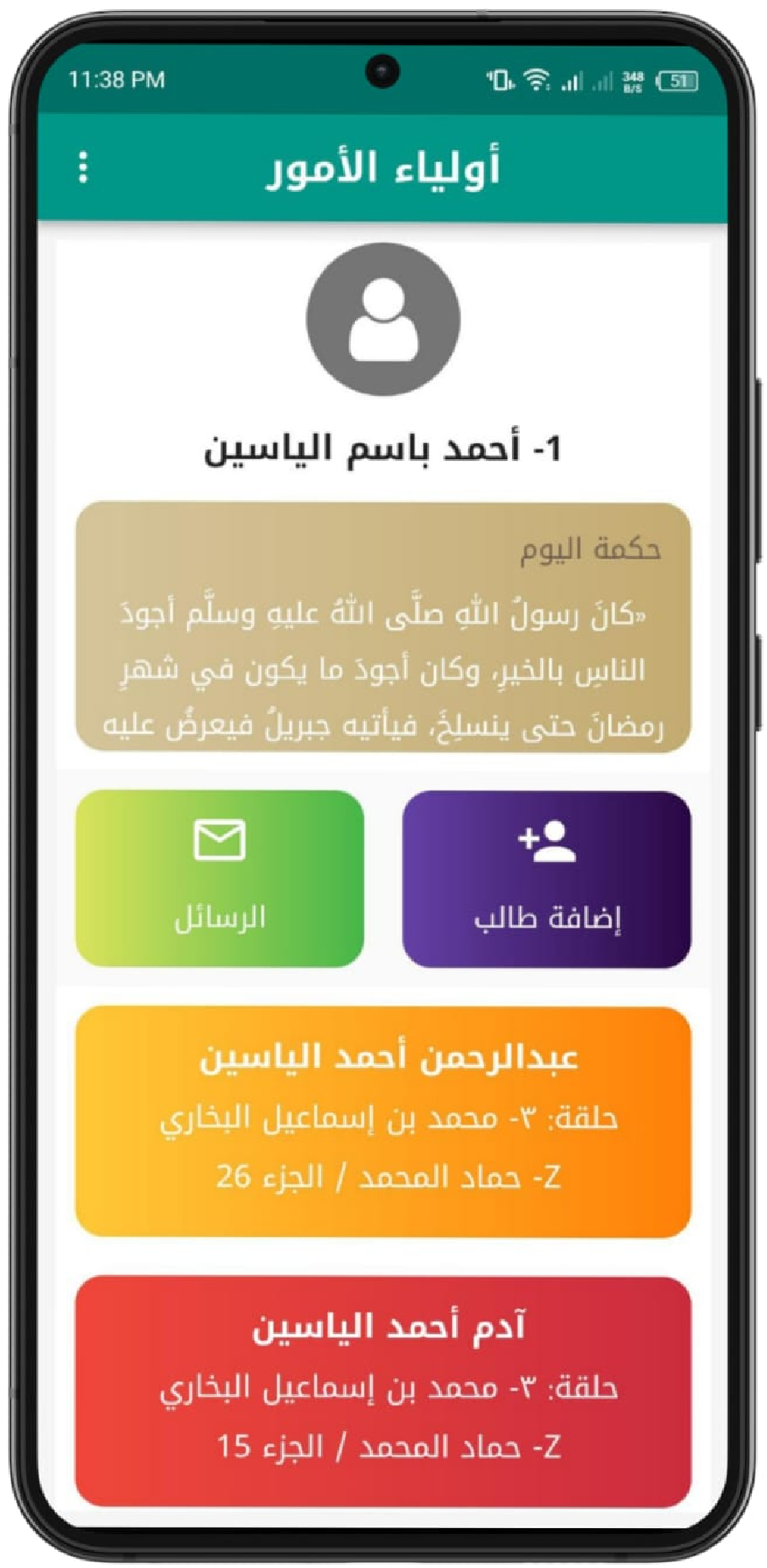The width and height of the screenshot is (767, 1568).
Task: Tap the إضافة طالب add student button
Action: click(546, 879)
